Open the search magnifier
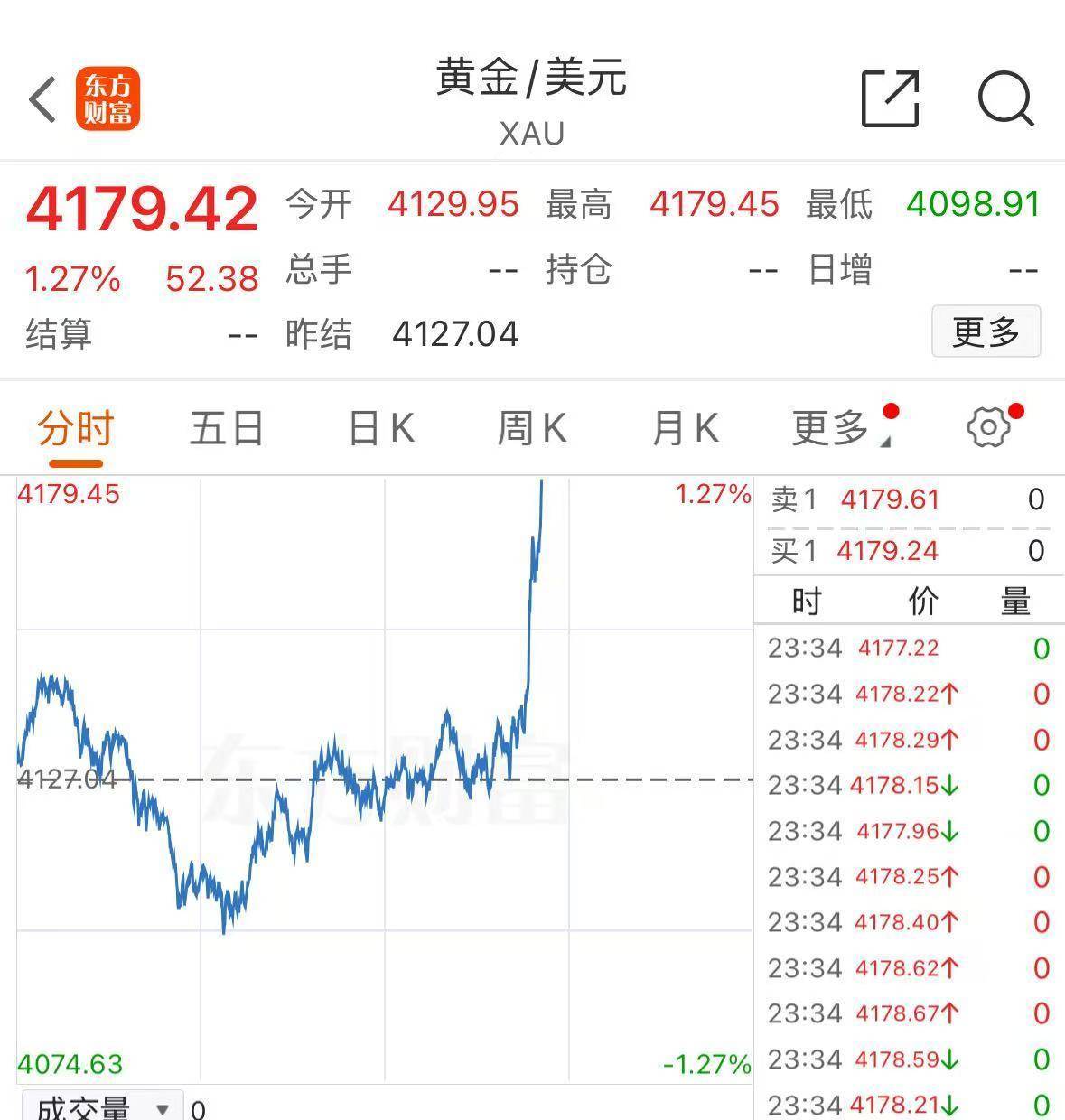The image size is (1065, 1120). tap(1004, 98)
